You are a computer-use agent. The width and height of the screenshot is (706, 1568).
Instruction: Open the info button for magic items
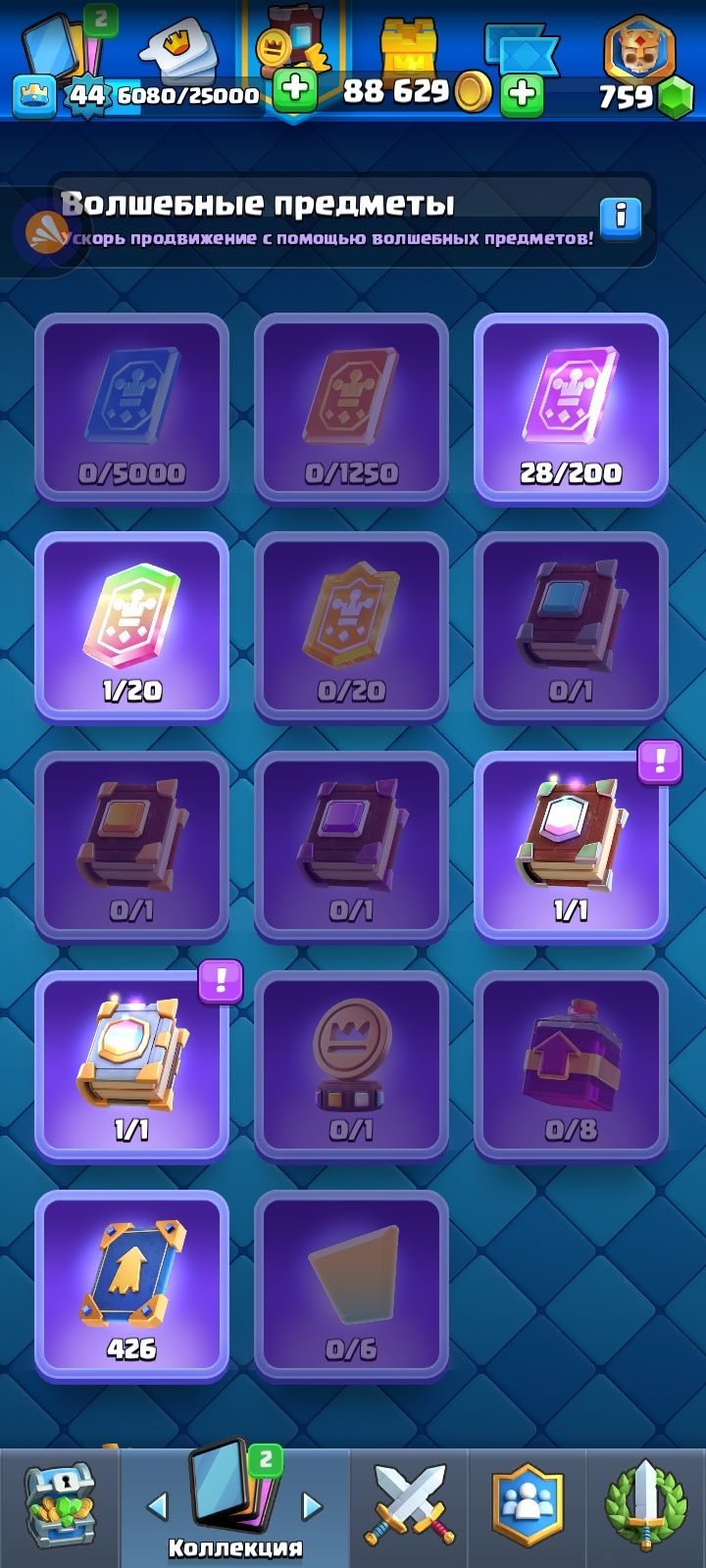tap(621, 216)
